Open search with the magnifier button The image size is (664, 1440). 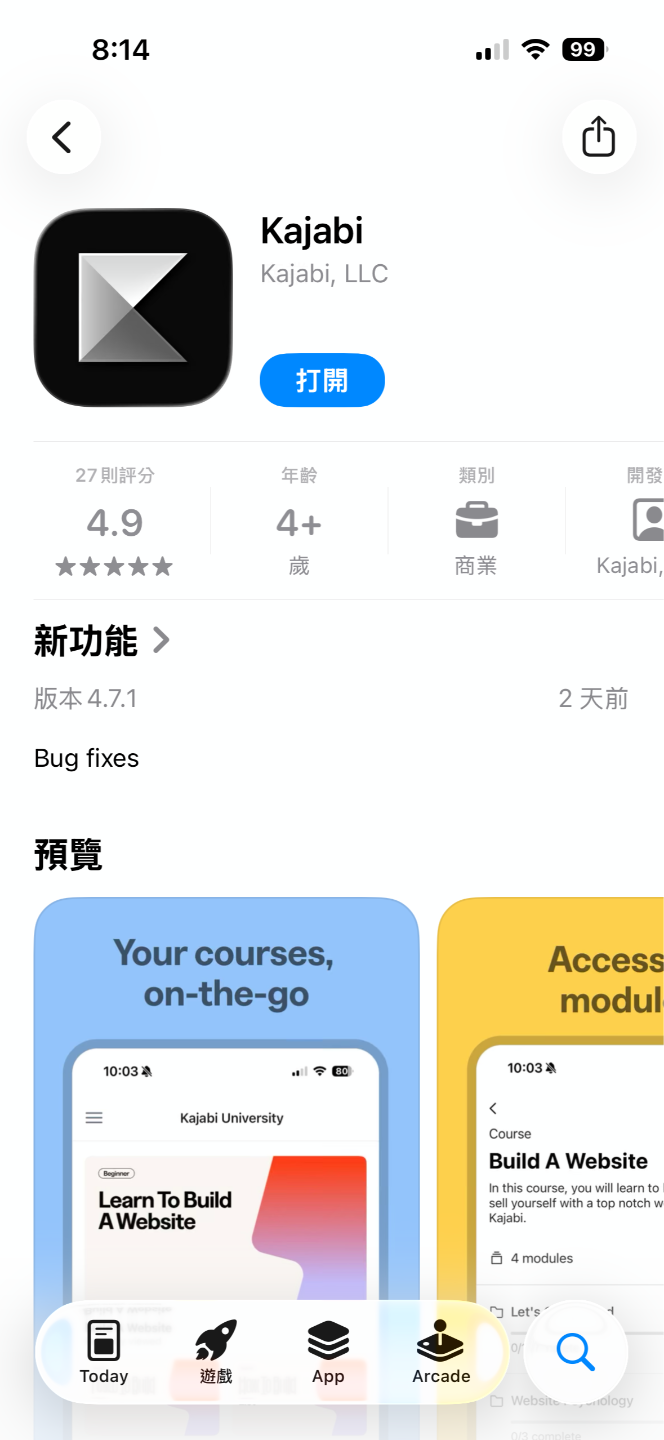tap(576, 1352)
